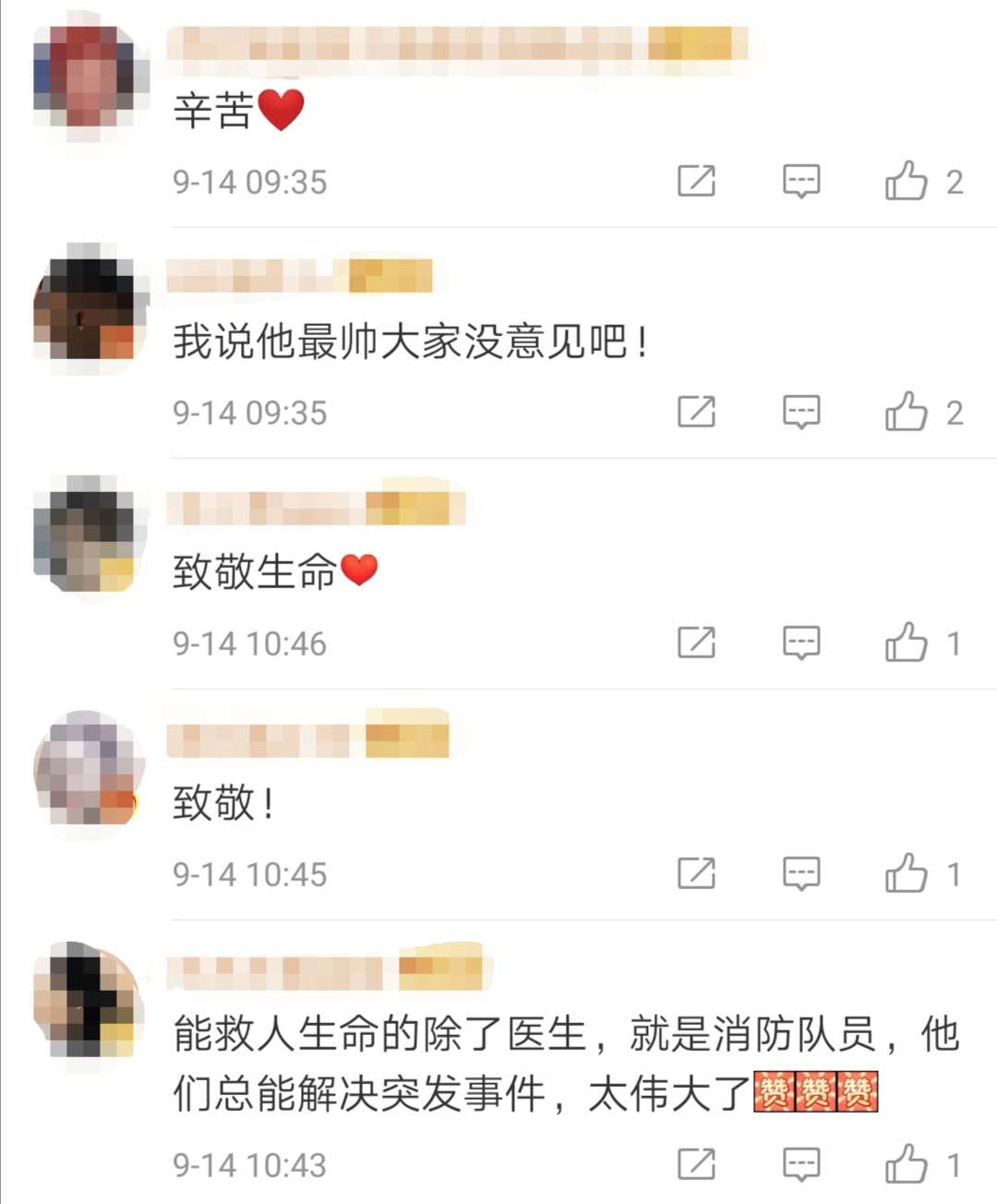Repost the comment '我说他最帅大家没意见吧'

(x=696, y=412)
